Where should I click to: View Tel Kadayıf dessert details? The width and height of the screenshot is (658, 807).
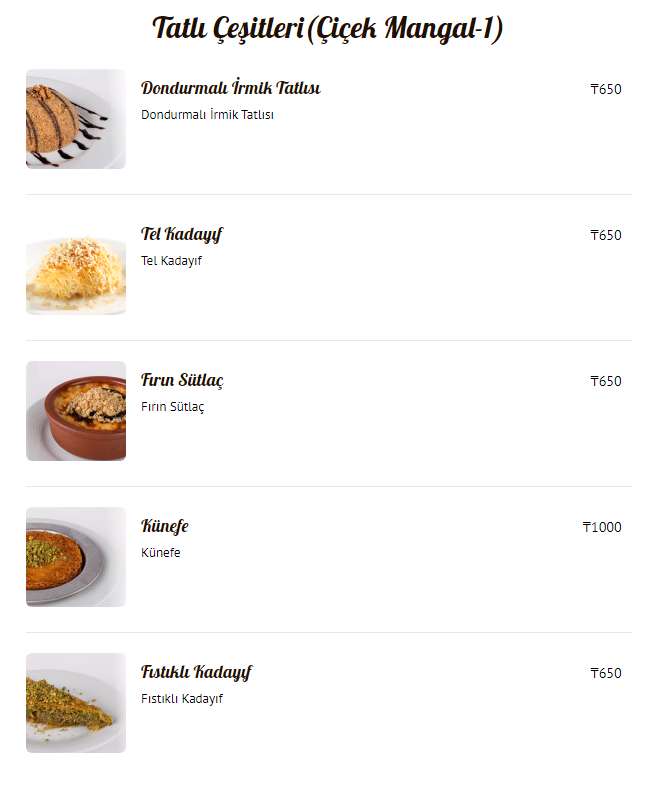tap(181, 235)
